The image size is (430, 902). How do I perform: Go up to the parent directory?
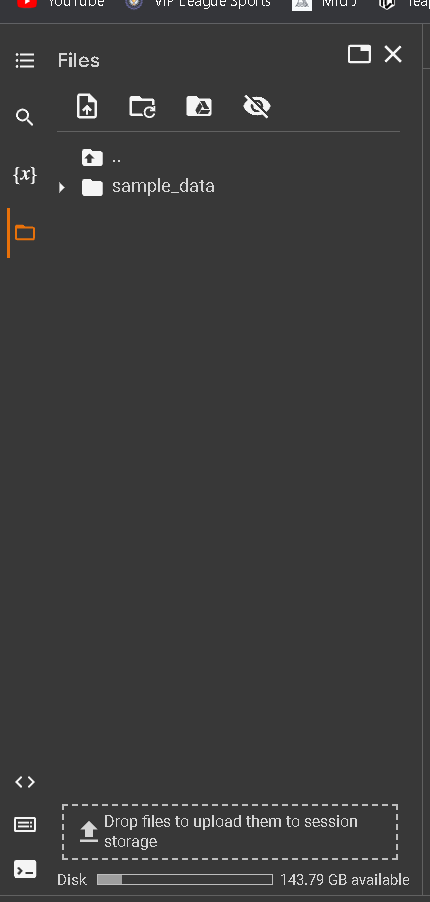tap(102, 157)
